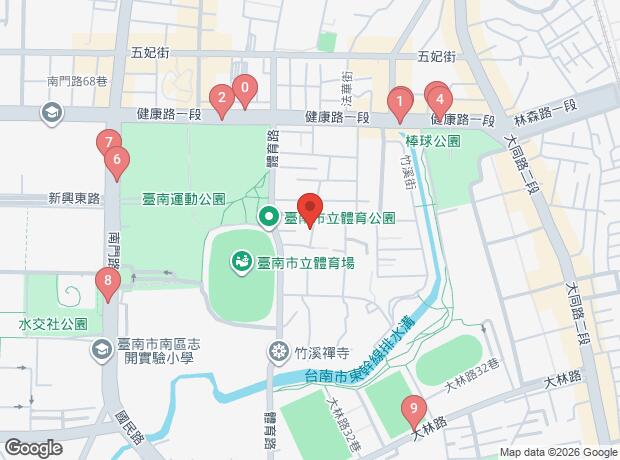Screen dimensions: 620x460
Task: Open the 臺南市南區志開實驗小學 school icon
Action: (x=101, y=350)
